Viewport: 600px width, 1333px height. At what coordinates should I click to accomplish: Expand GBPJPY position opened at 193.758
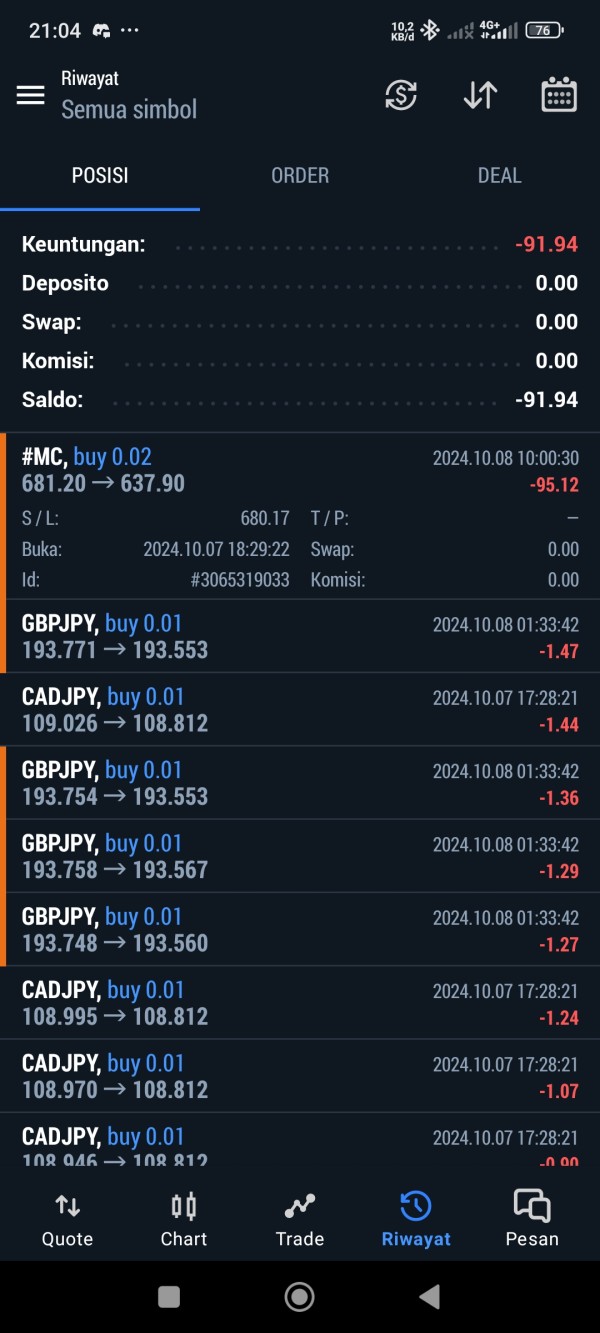tap(300, 856)
